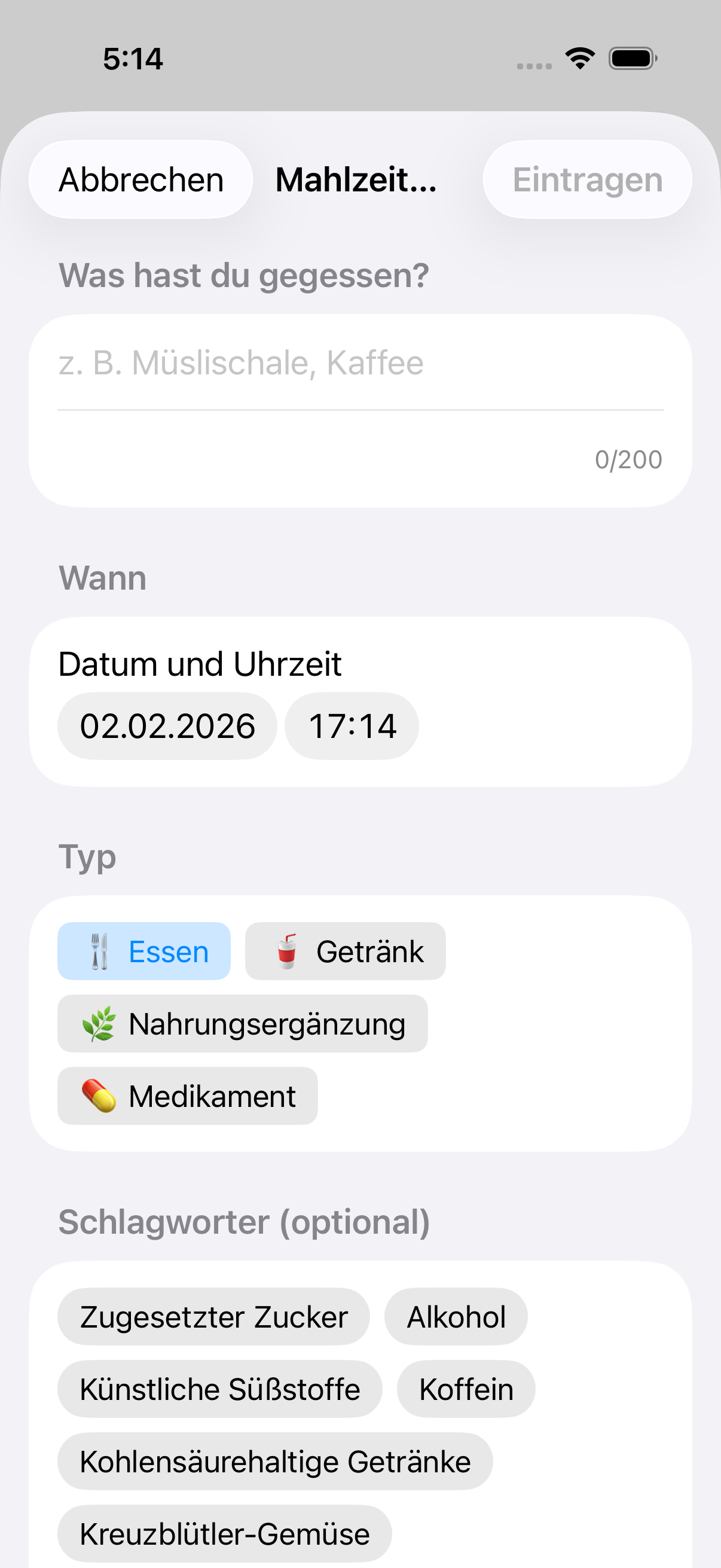Select the Nahrungsergänzung type
This screenshot has height=1568, width=721.
coord(242,1023)
